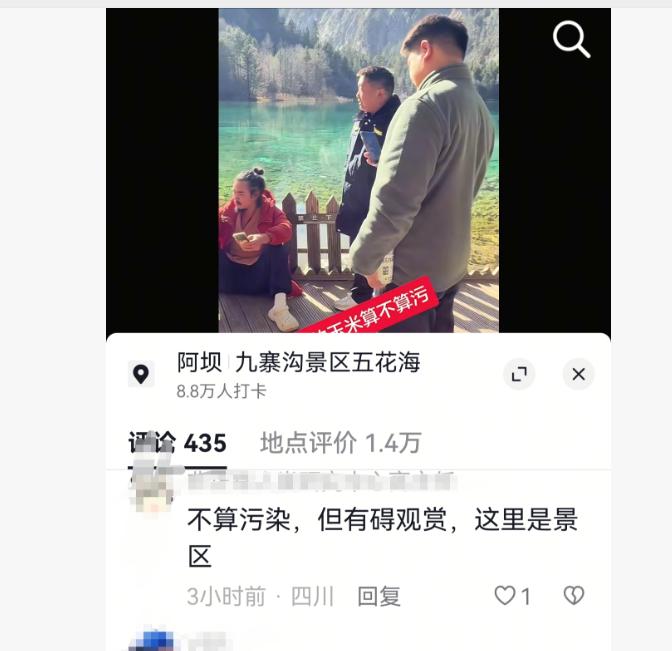Like the 不算污染 comment
This screenshot has width=672, height=651.
506,596
